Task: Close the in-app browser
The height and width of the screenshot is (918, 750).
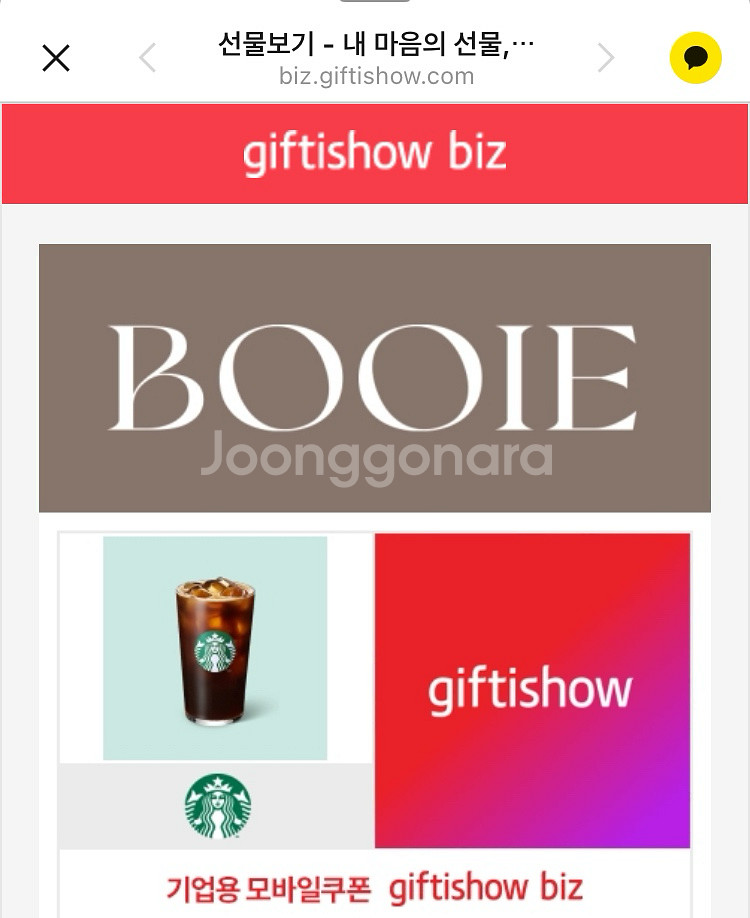Action: (56, 59)
